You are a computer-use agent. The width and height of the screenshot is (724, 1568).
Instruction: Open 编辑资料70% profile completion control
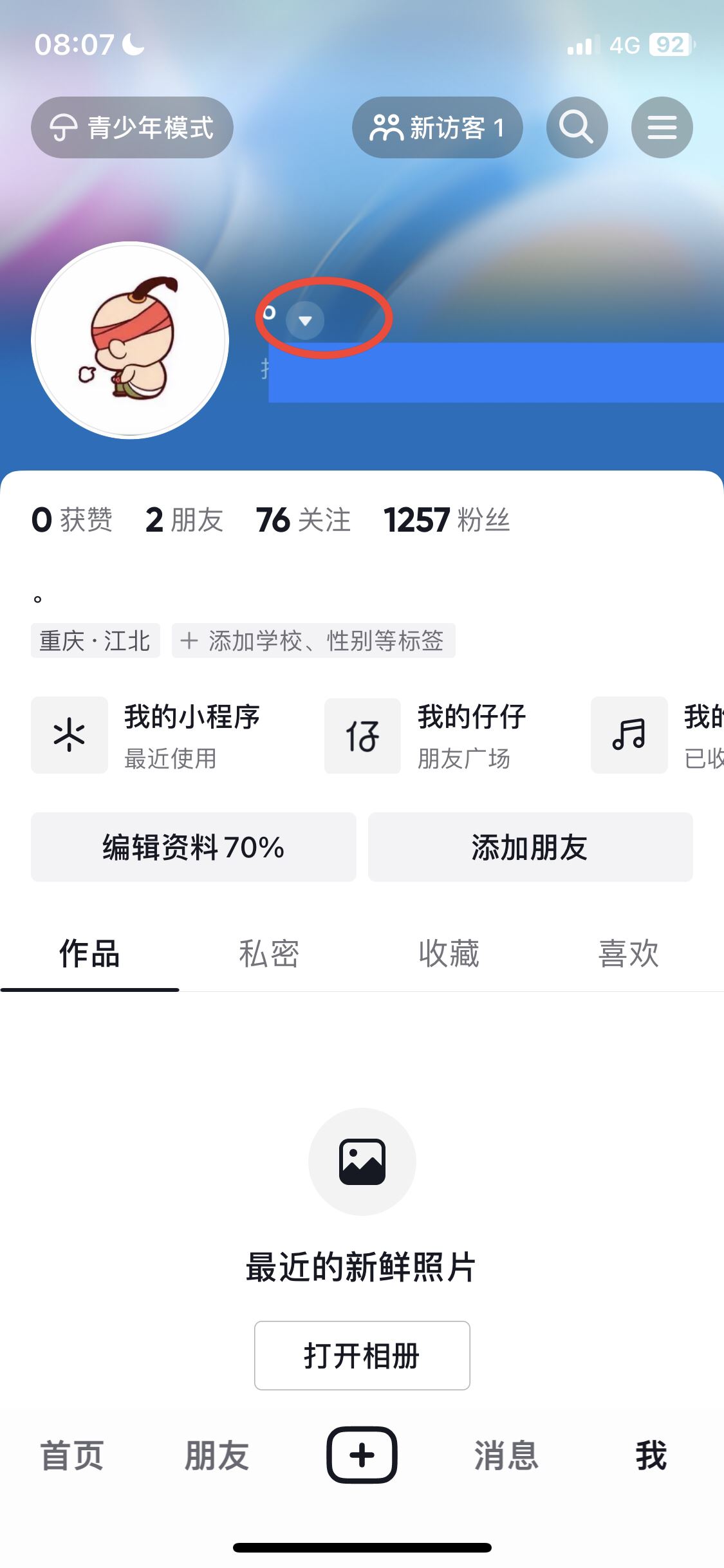[x=193, y=848]
